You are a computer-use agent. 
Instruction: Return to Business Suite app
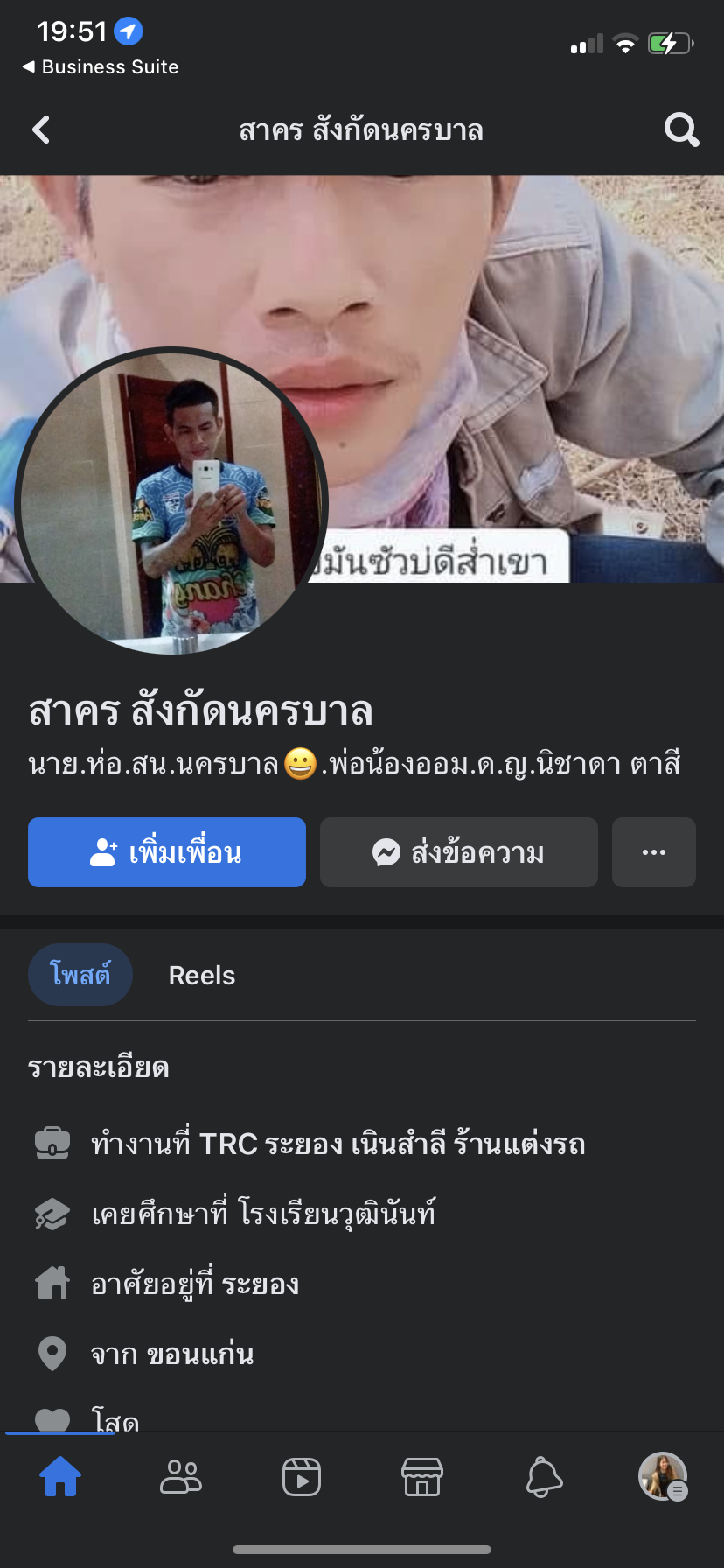(x=100, y=67)
